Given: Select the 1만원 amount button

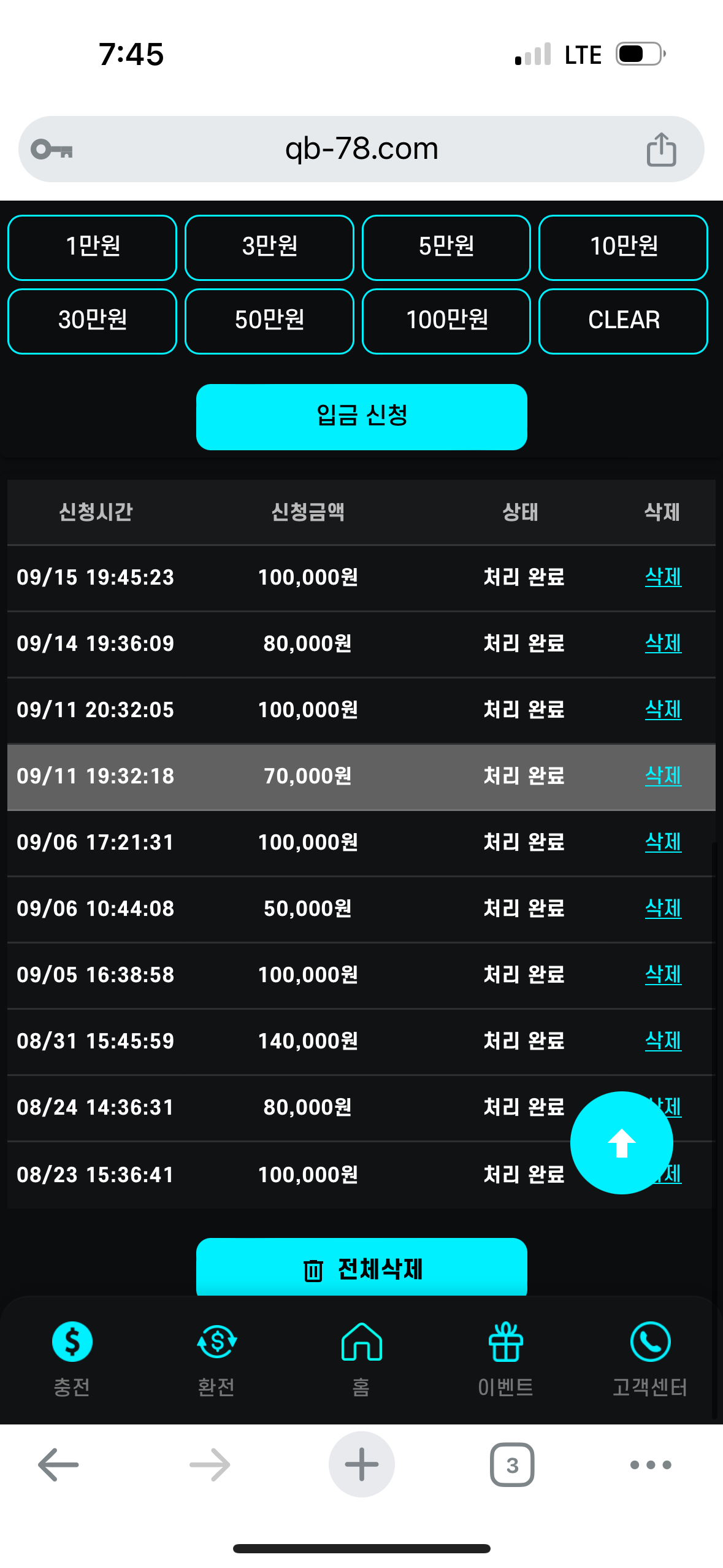Looking at the screenshot, I should [92, 247].
